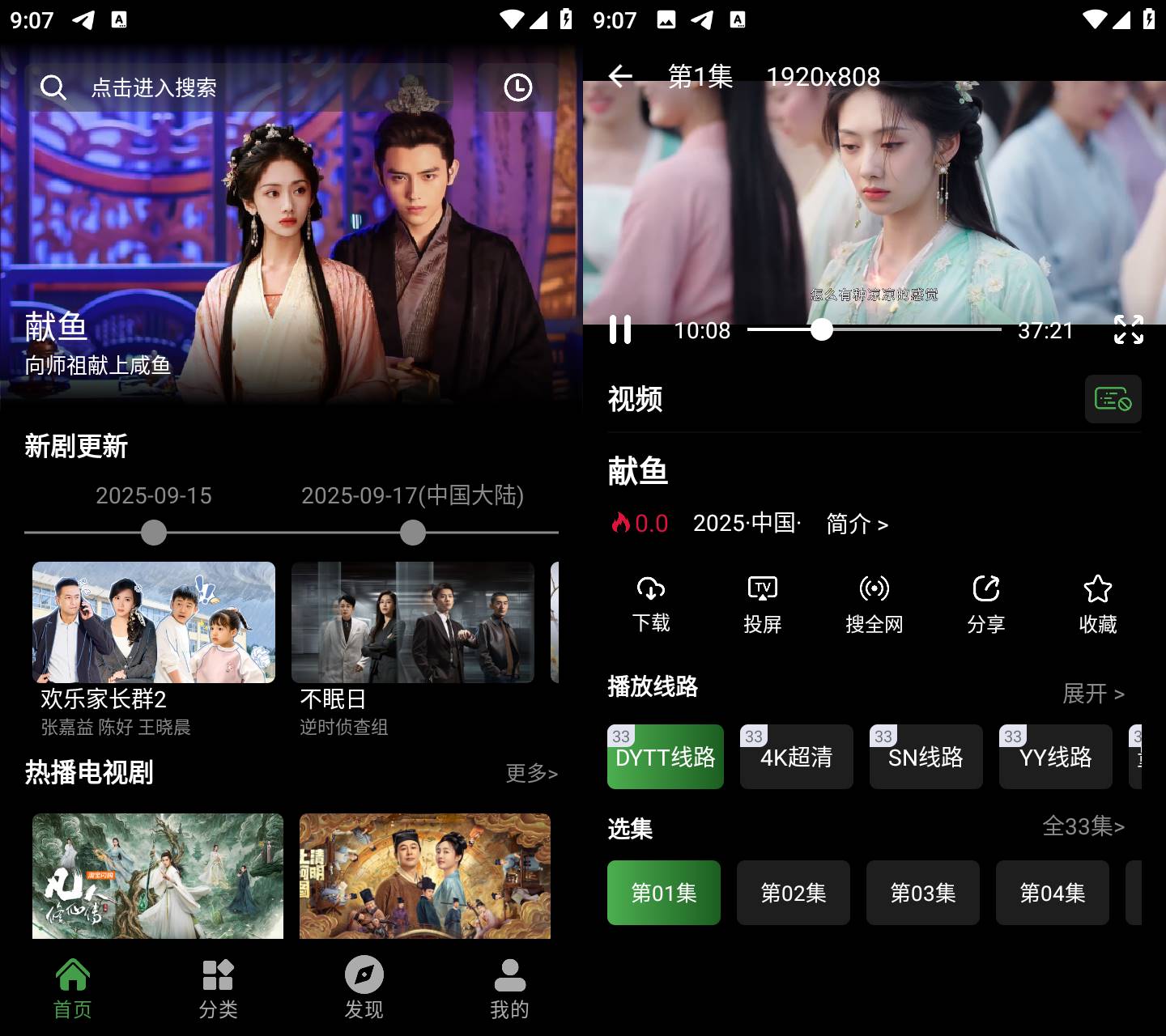Go back from the video player
This screenshot has height=1036, width=1166.
point(620,76)
